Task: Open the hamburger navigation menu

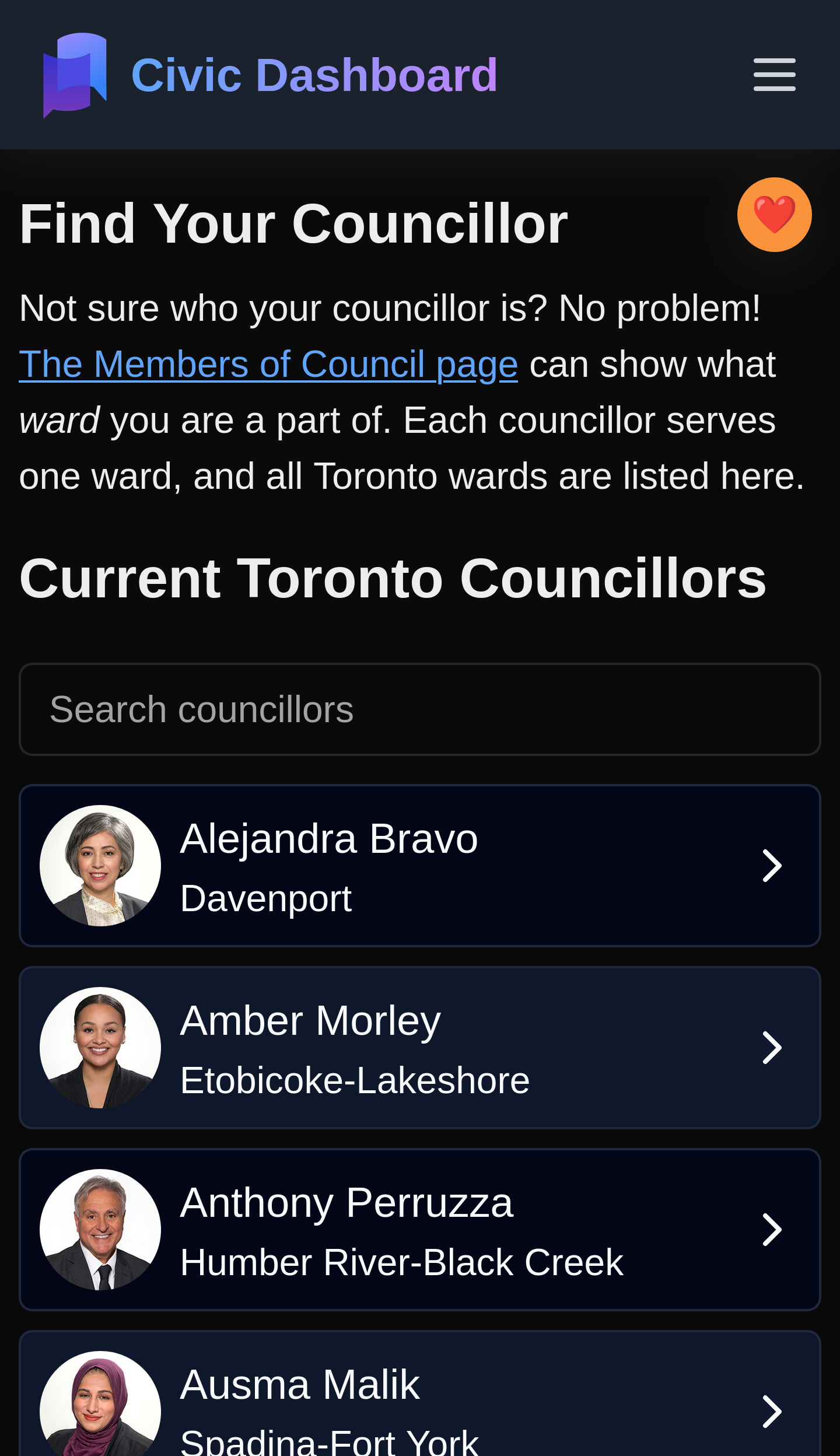Action: click(x=774, y=73)
